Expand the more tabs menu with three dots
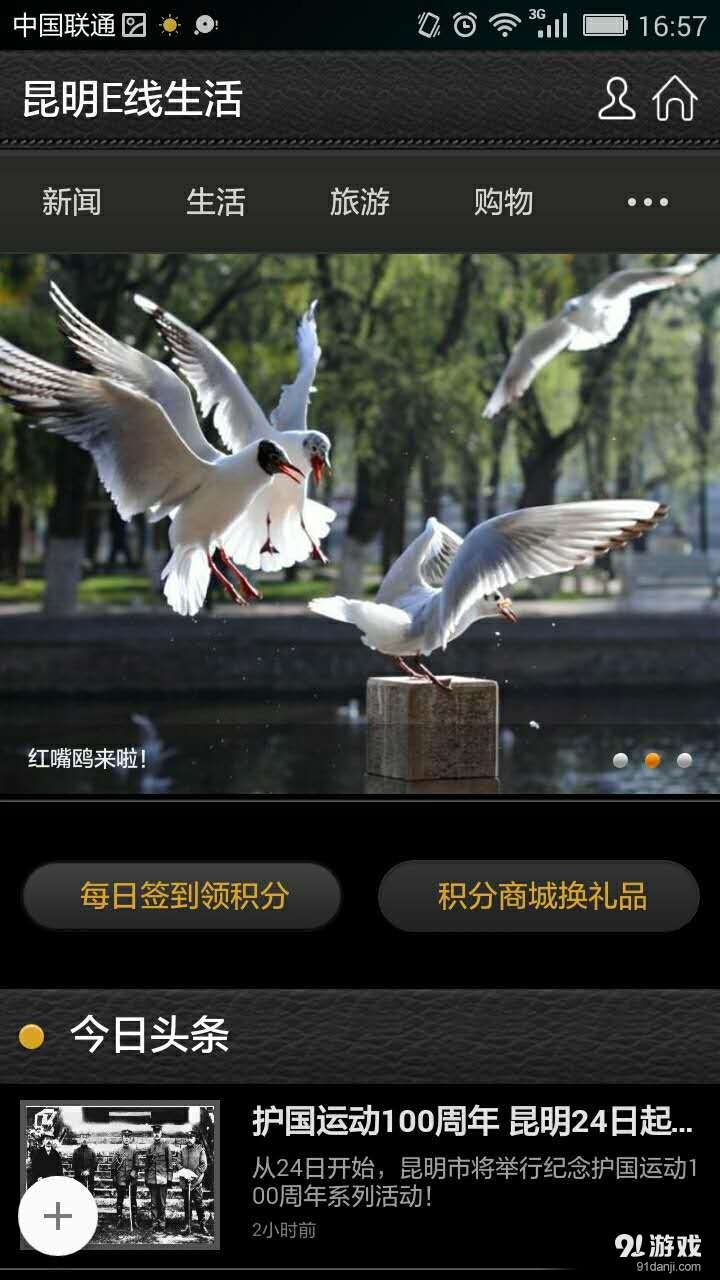 (648, 203)
